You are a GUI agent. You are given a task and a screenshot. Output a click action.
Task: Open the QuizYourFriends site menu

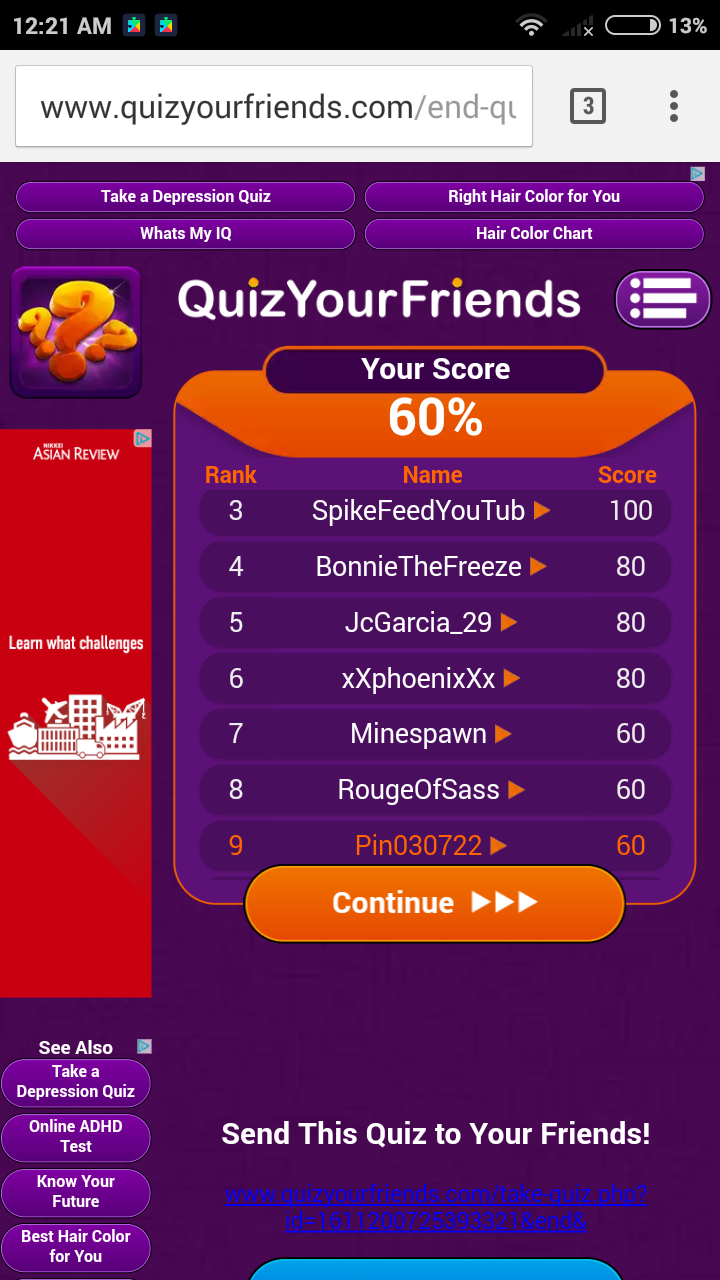(x=663, y=299)
